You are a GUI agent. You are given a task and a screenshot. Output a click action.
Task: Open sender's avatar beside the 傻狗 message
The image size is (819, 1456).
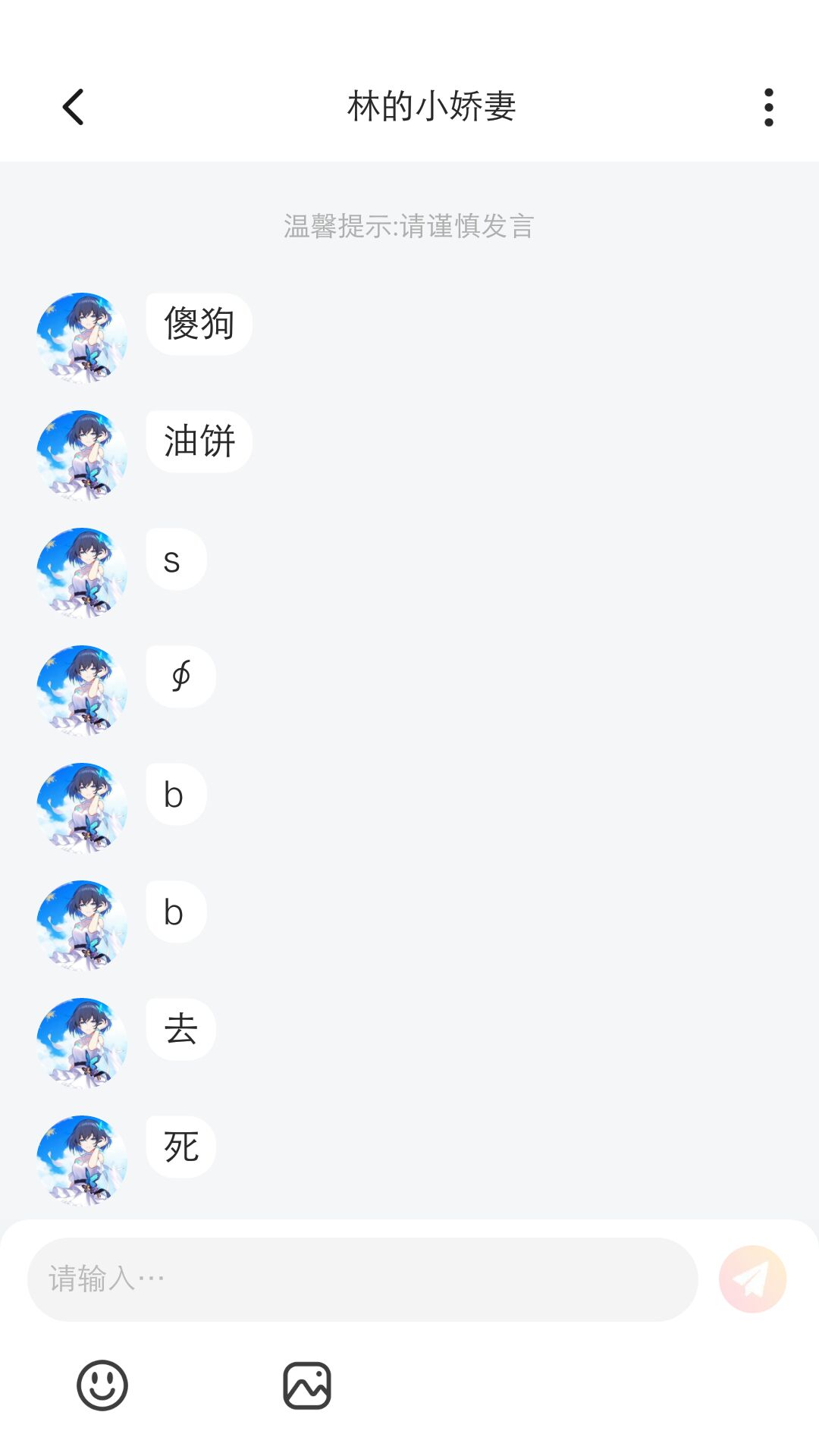(82, 337)
